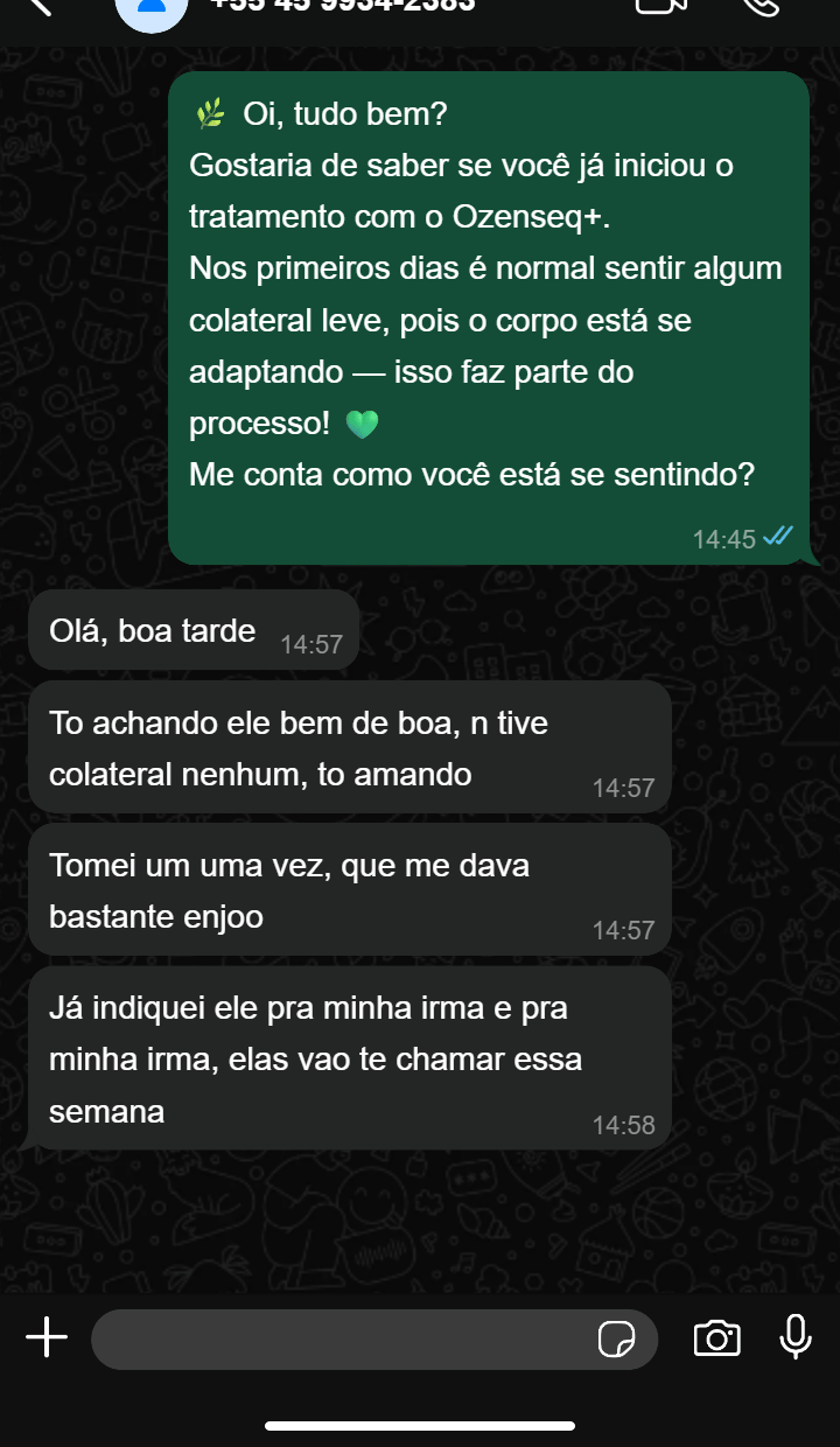Open the attachment plus menu
The width and height of the screenshot is (840, 1447).
click(x=46, y=1338)
